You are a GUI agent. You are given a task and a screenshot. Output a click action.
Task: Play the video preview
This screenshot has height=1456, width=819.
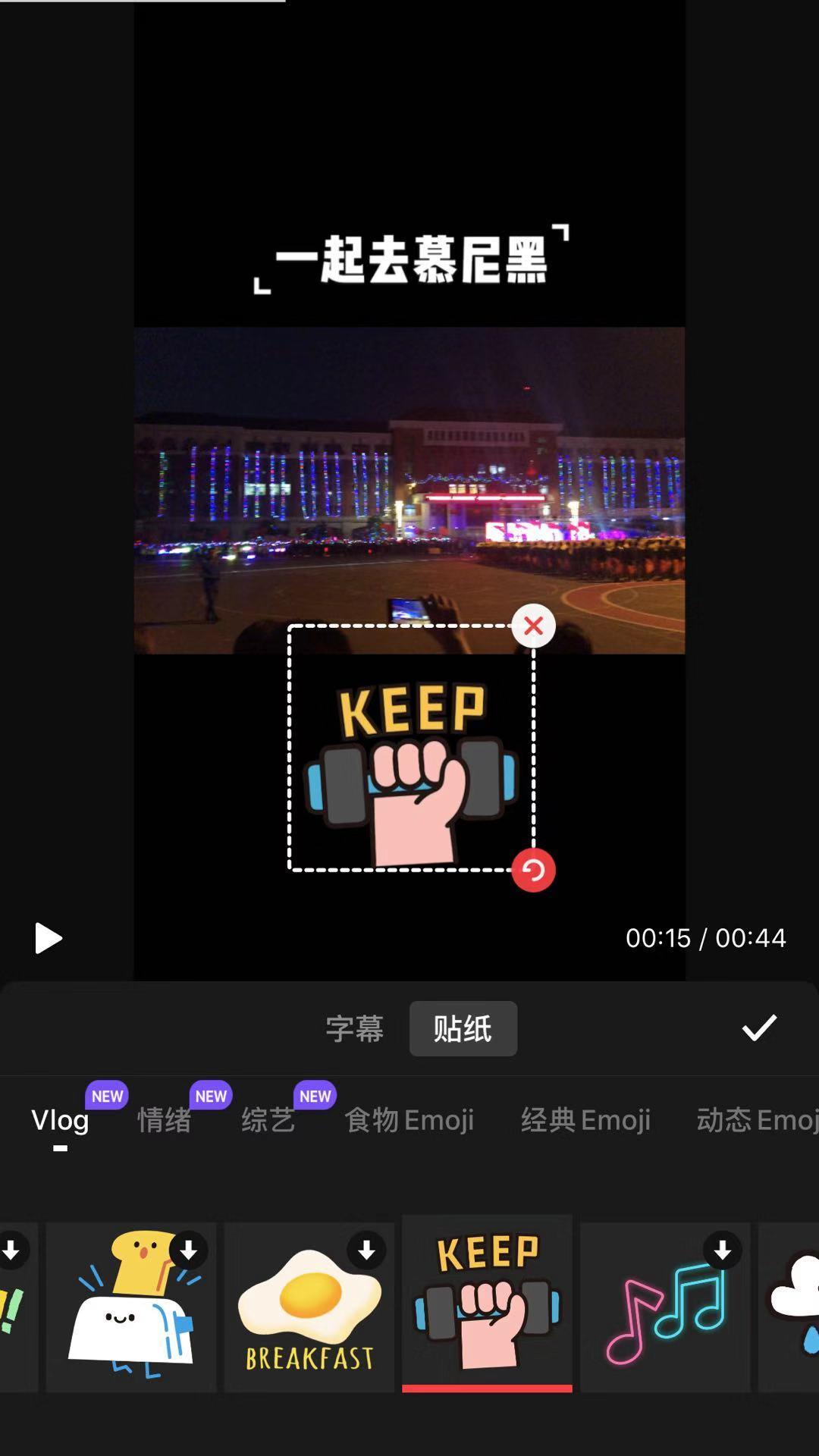[48, 938]
